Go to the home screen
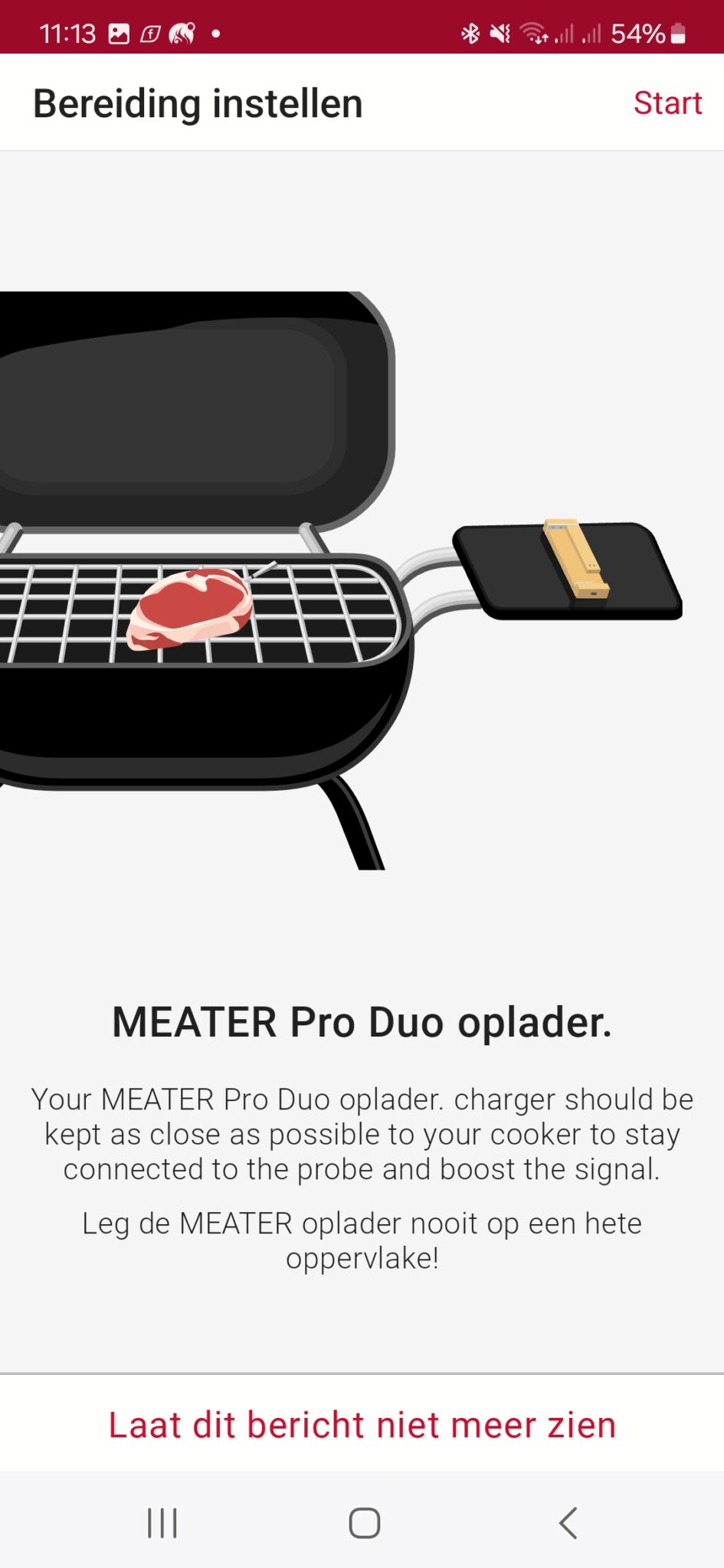The width and height of the screenshot is (724, 1568). [x=364, y=1523]
